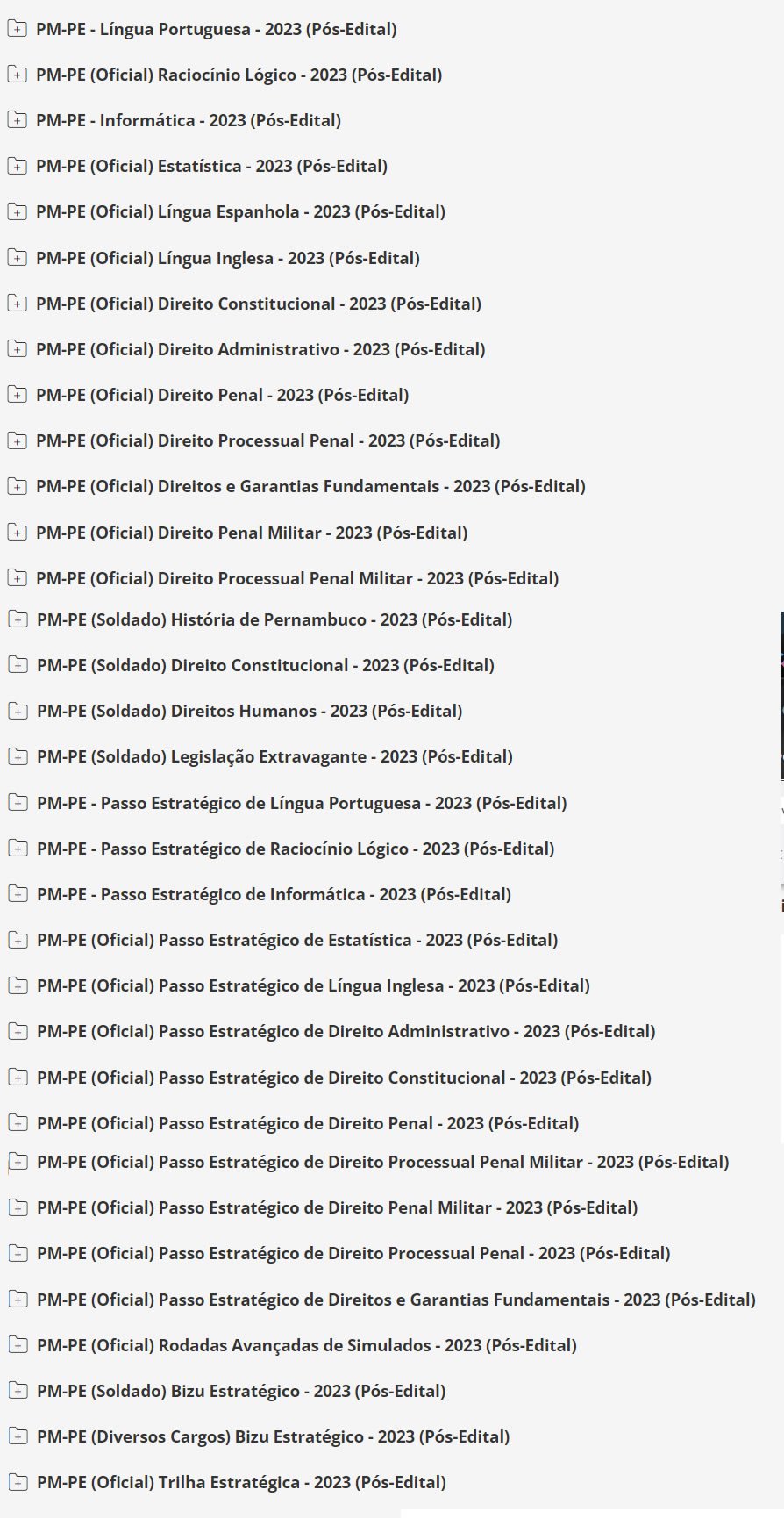Screen dimensions: 784x1518
Task: Expand PM-PE (Soldado) Legislação Extravagante course
Action: pos(17,756)
